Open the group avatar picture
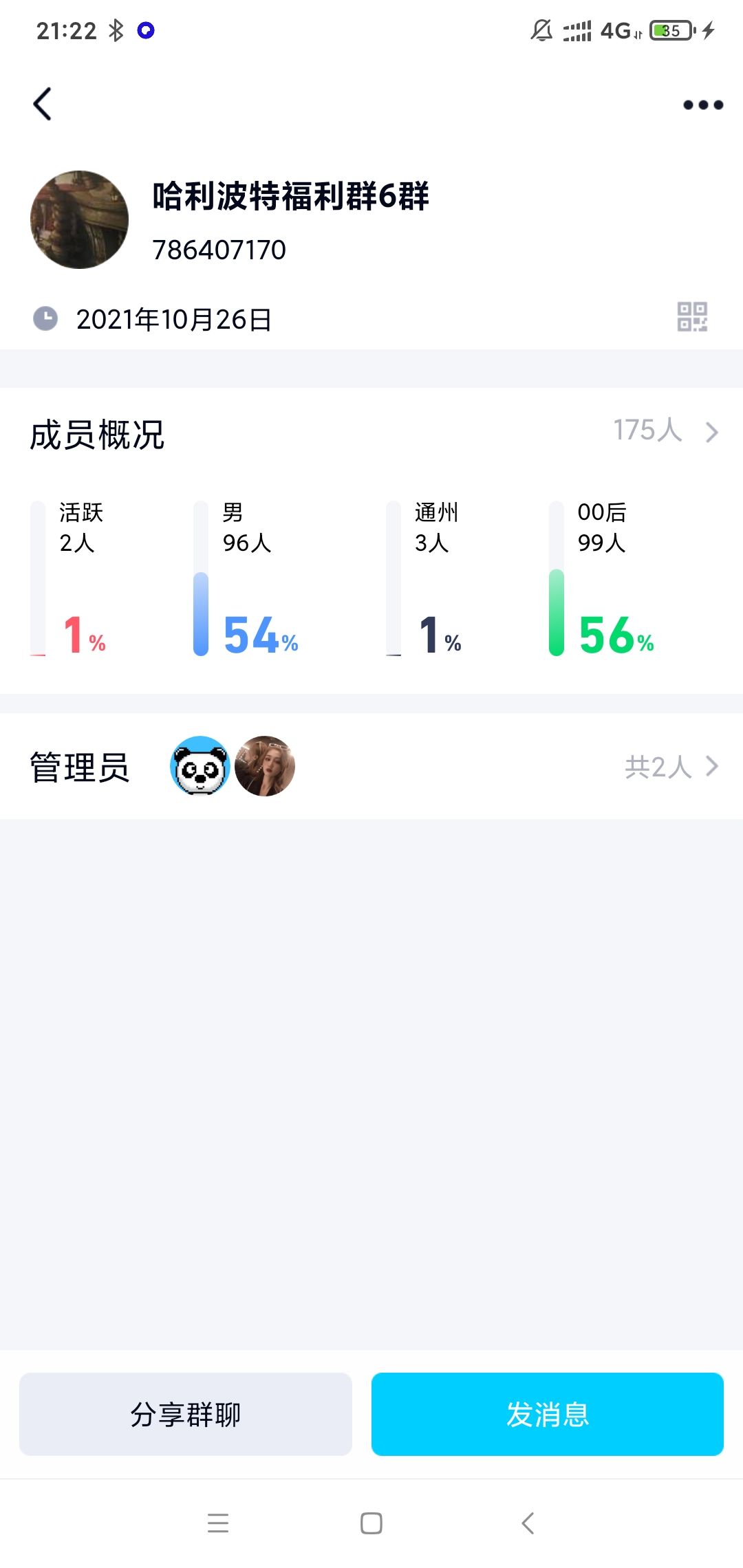This screenshot has width=743, height=1568. [80, 219]
